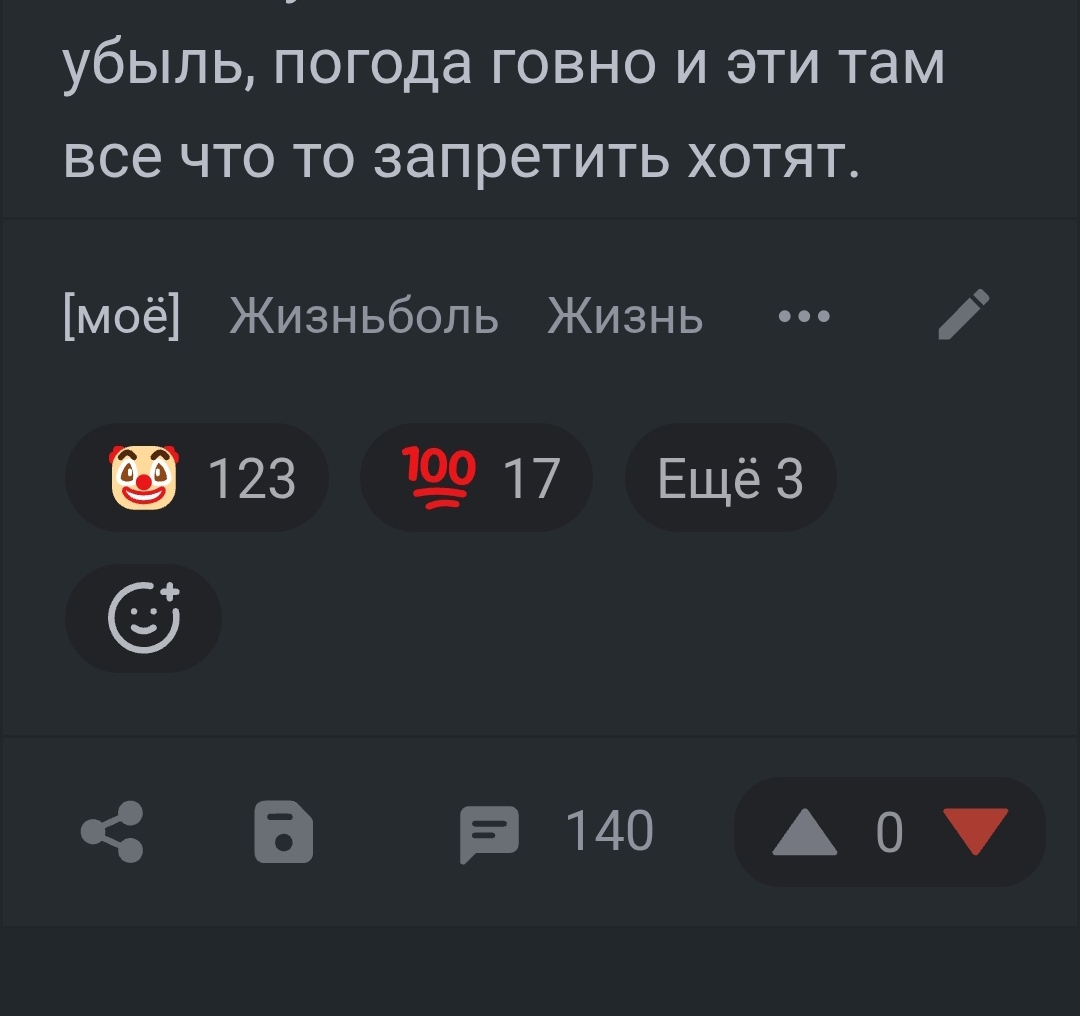Open the Жизньболь tag
The height and width of the screenshot is (1016, 1080).
(364, 318)
